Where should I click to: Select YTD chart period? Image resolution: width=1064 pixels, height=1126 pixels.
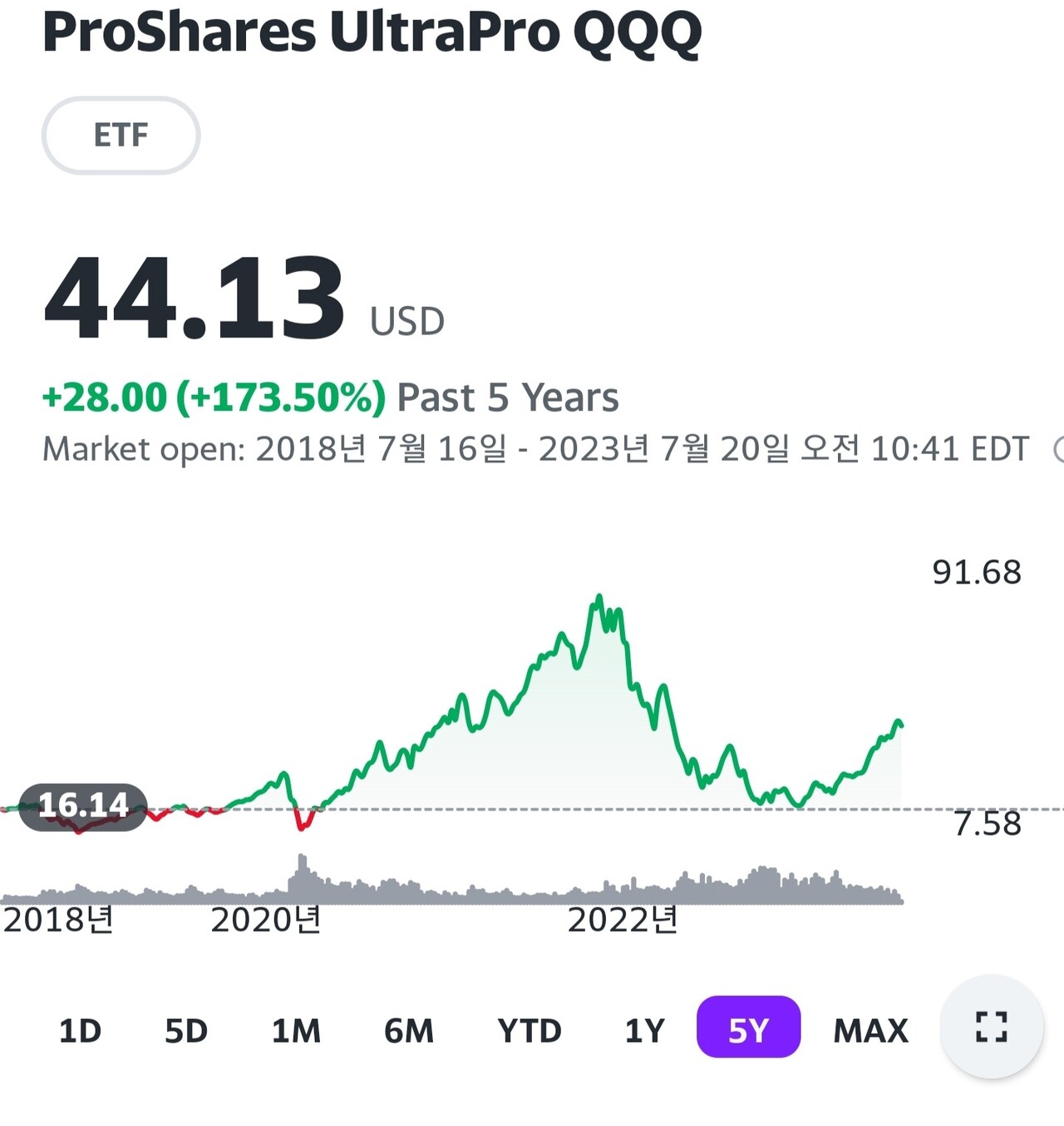[530, 1030]
